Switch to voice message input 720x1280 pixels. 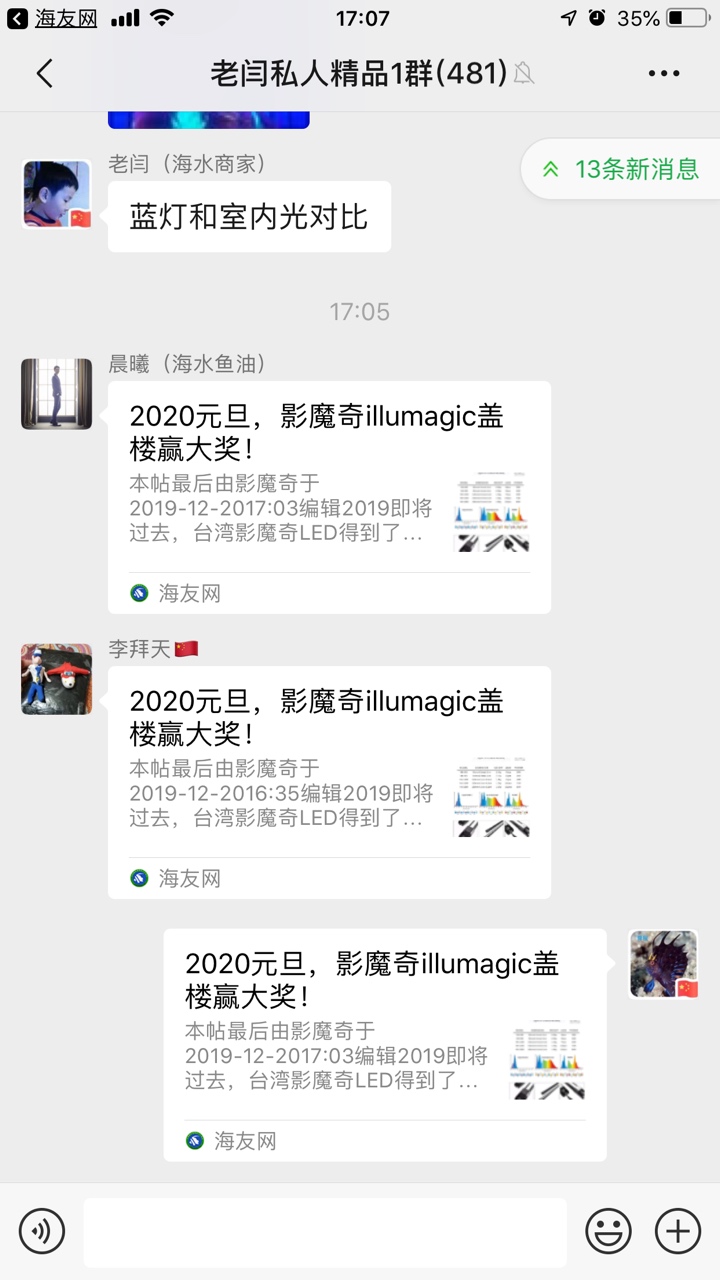42,1230
